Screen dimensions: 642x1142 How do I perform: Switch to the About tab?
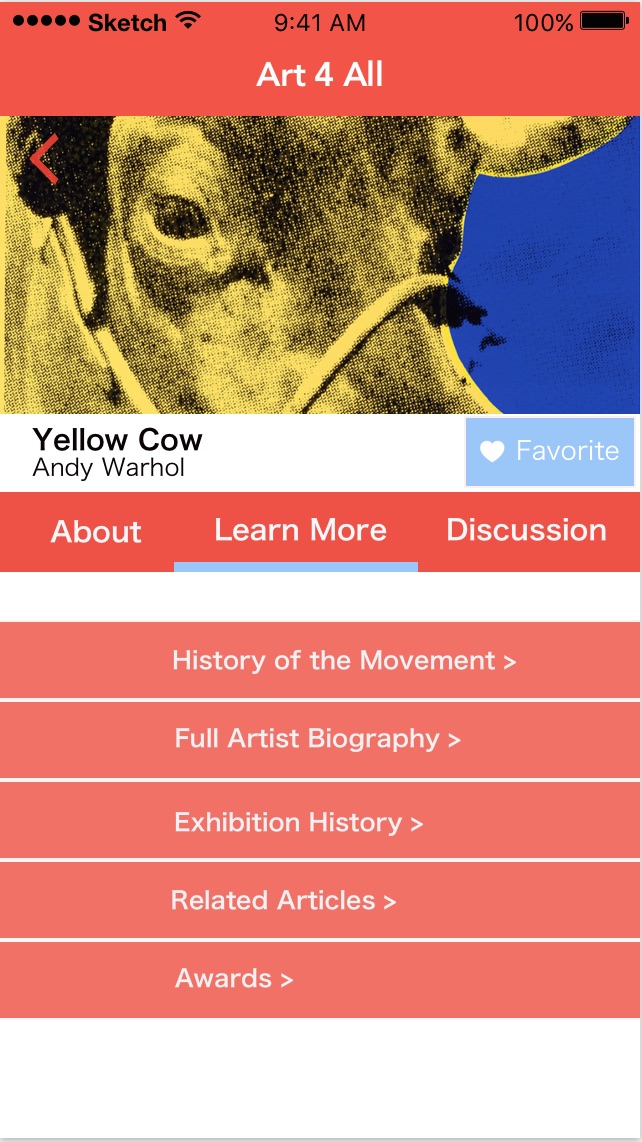point(96,531)
